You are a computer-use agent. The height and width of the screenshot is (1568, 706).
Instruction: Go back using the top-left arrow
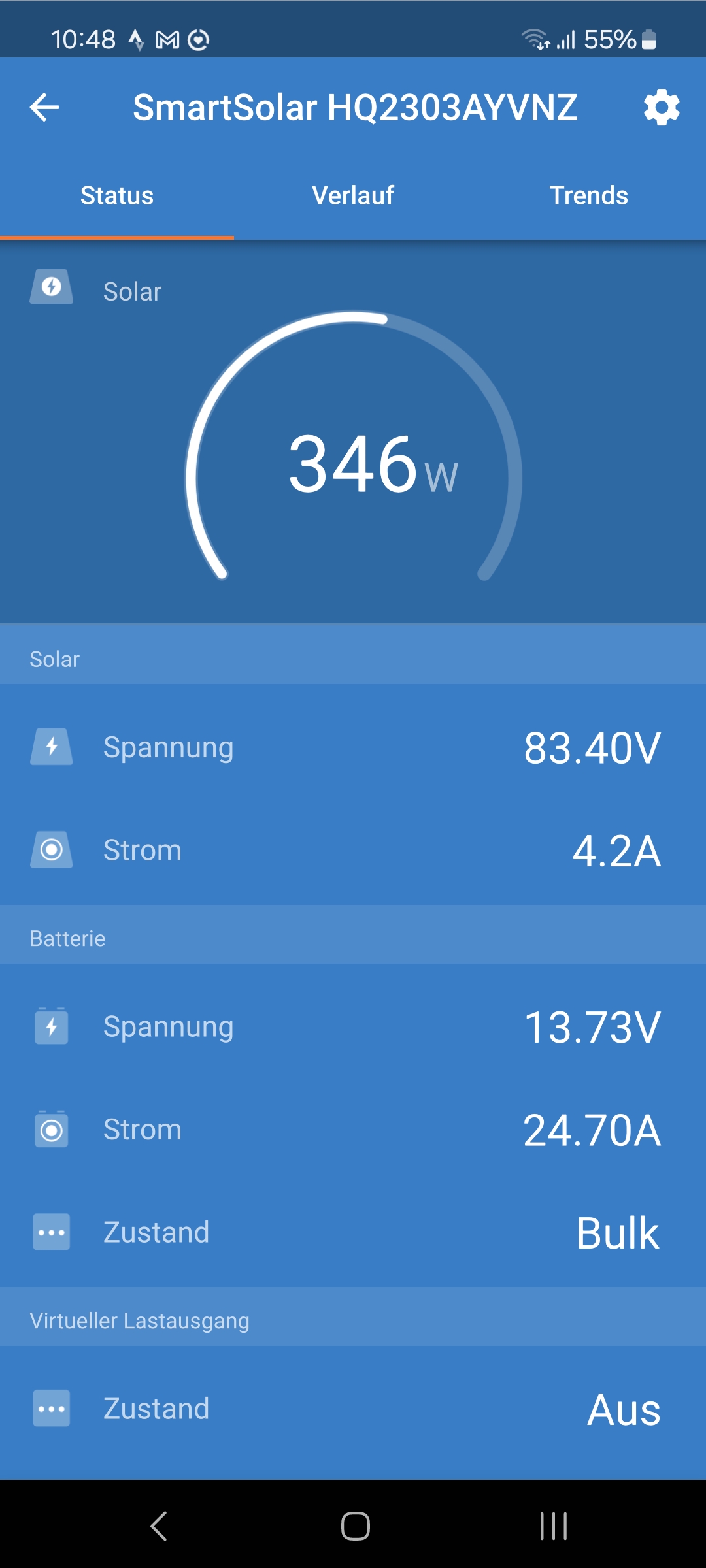44,107
